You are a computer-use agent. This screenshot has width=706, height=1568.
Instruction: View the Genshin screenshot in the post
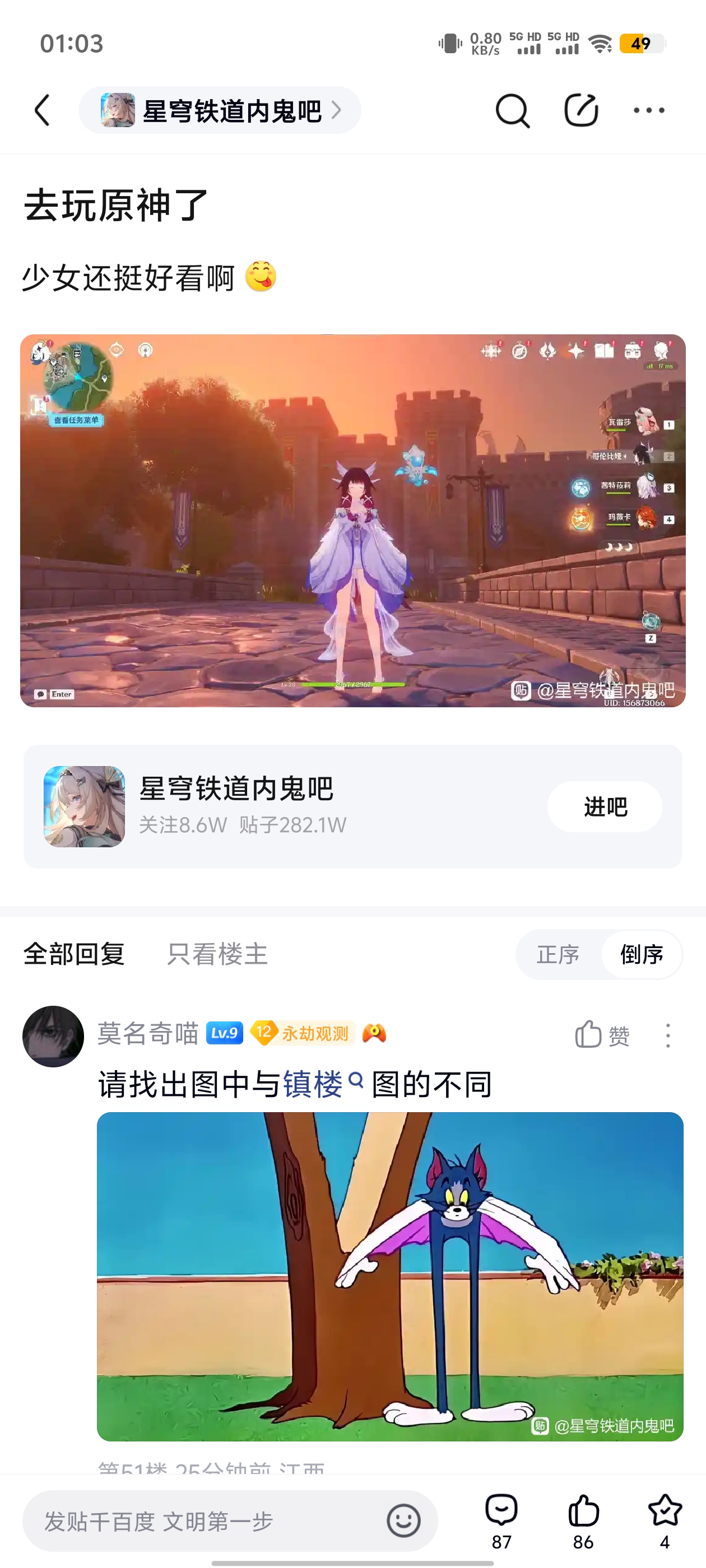pyautogui.click(x=352, y=520)
